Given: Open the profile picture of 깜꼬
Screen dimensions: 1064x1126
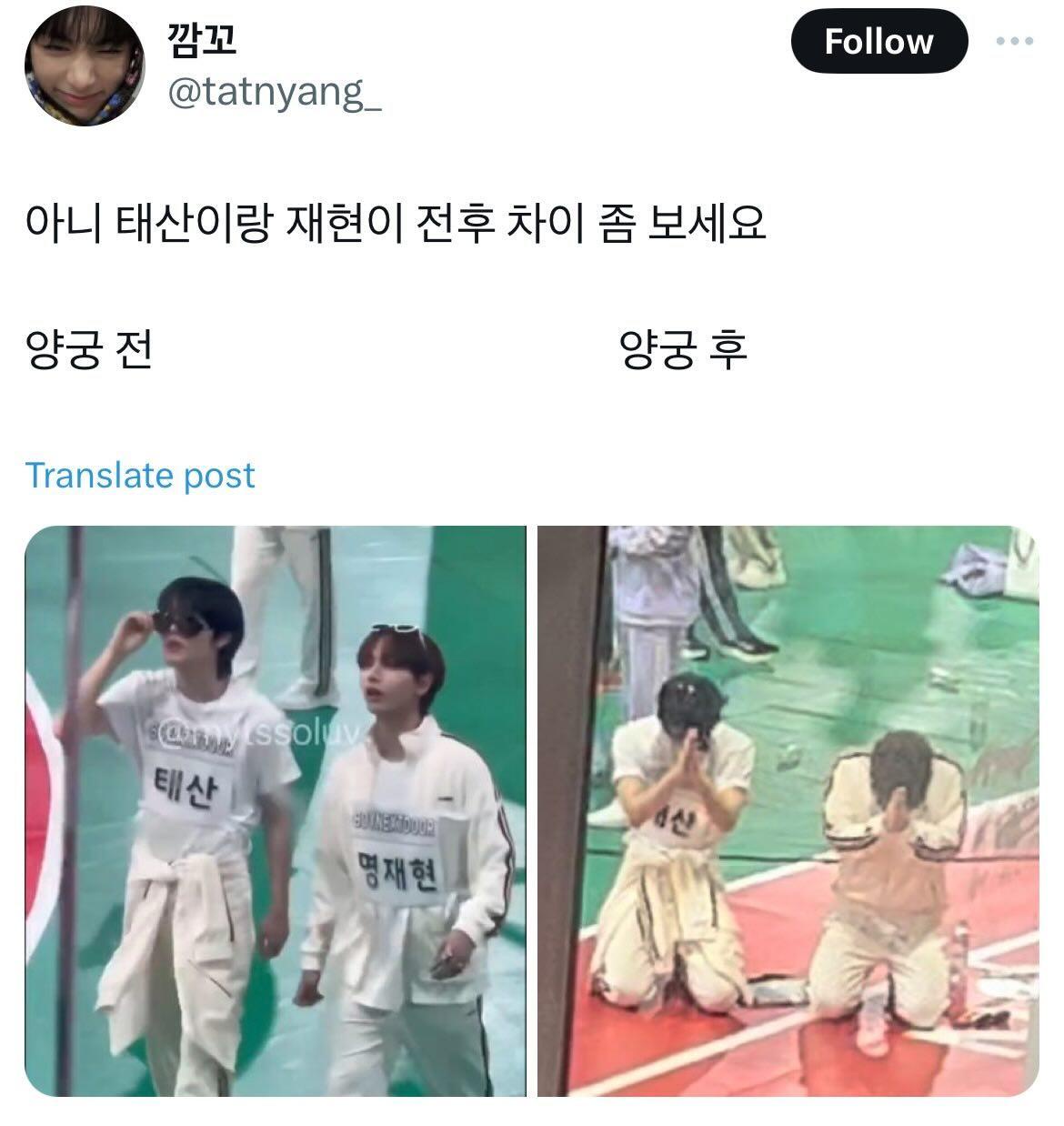Looking at the screenshot, I should (83, 68).
